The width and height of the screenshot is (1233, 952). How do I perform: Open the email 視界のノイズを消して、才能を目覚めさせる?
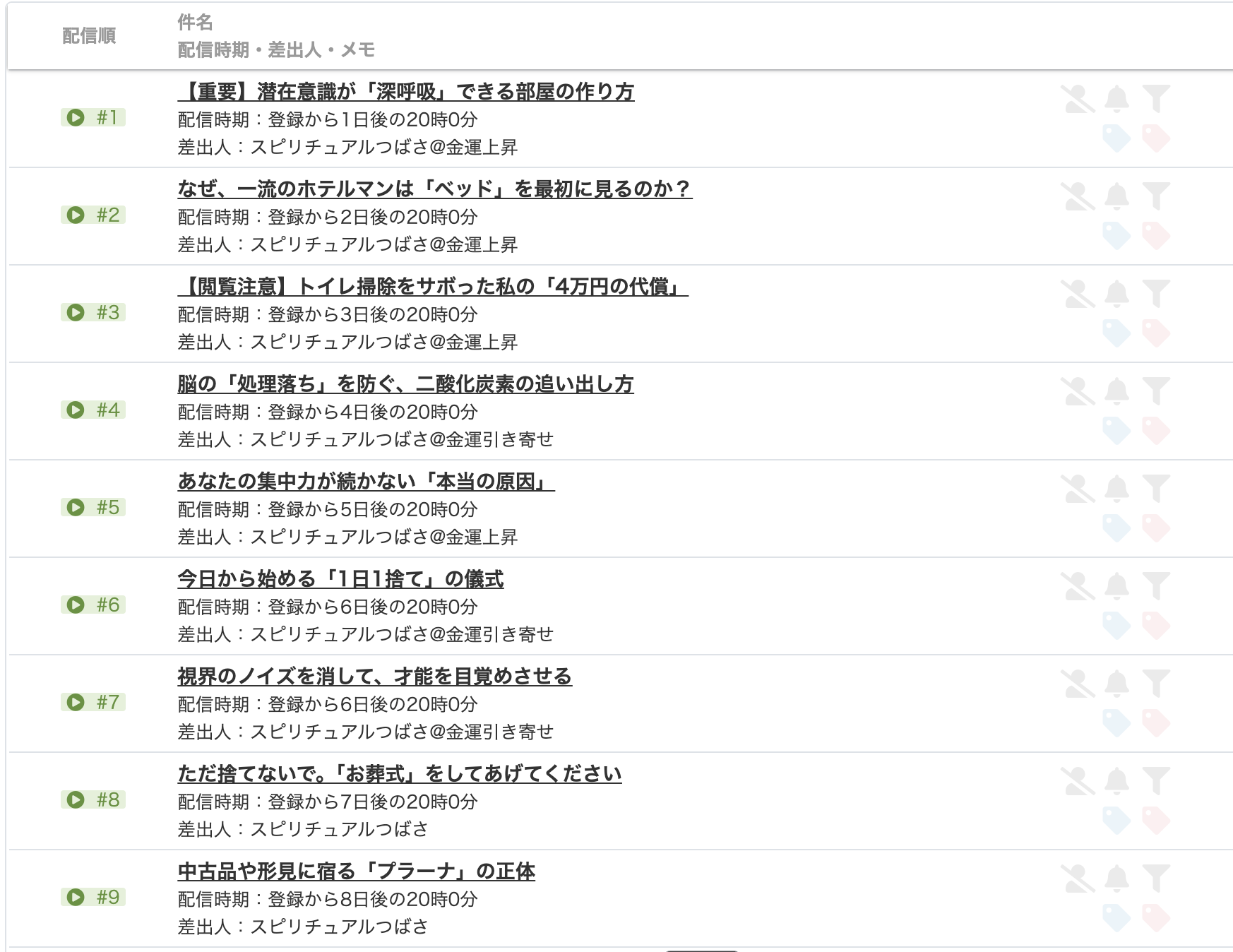pos(374,677)
